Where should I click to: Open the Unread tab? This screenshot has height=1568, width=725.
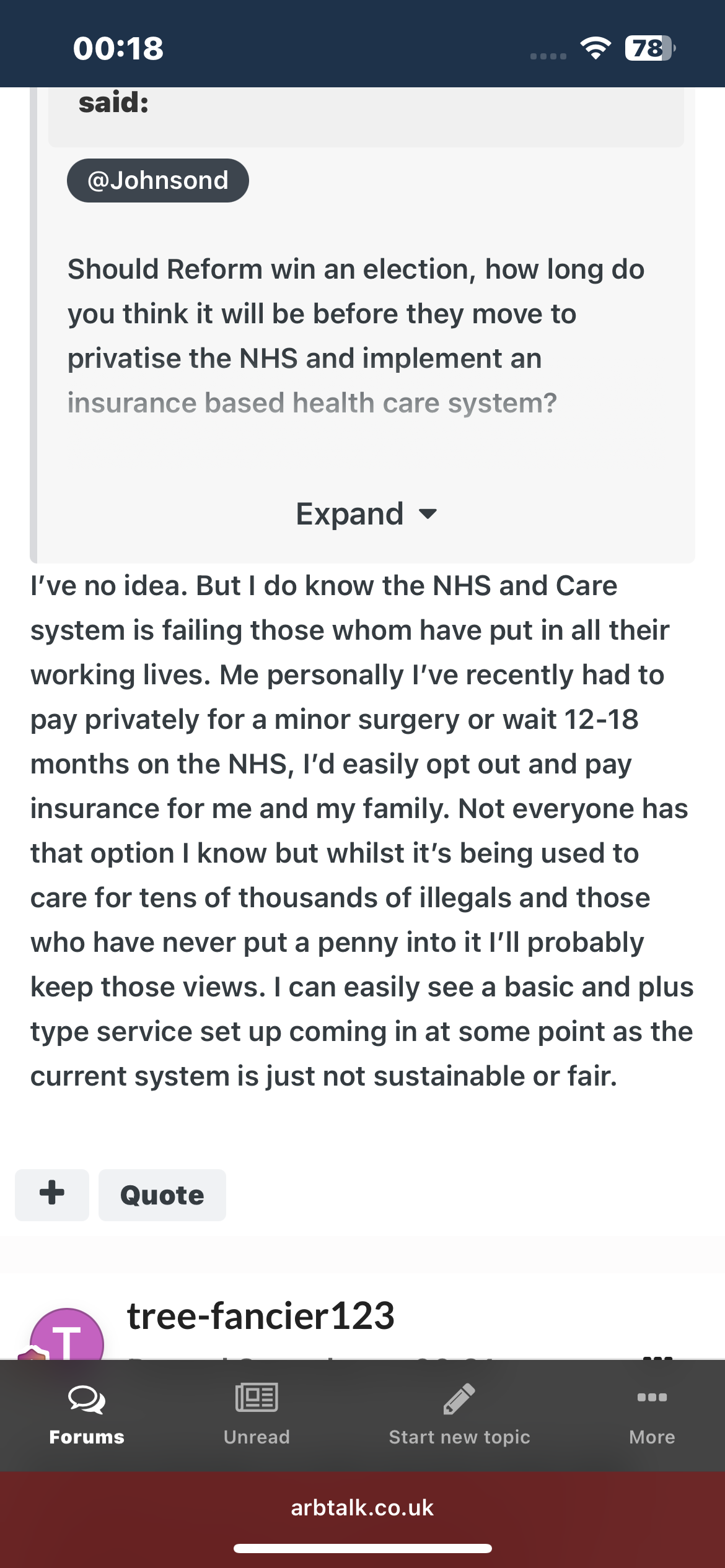coord(257,1415)
